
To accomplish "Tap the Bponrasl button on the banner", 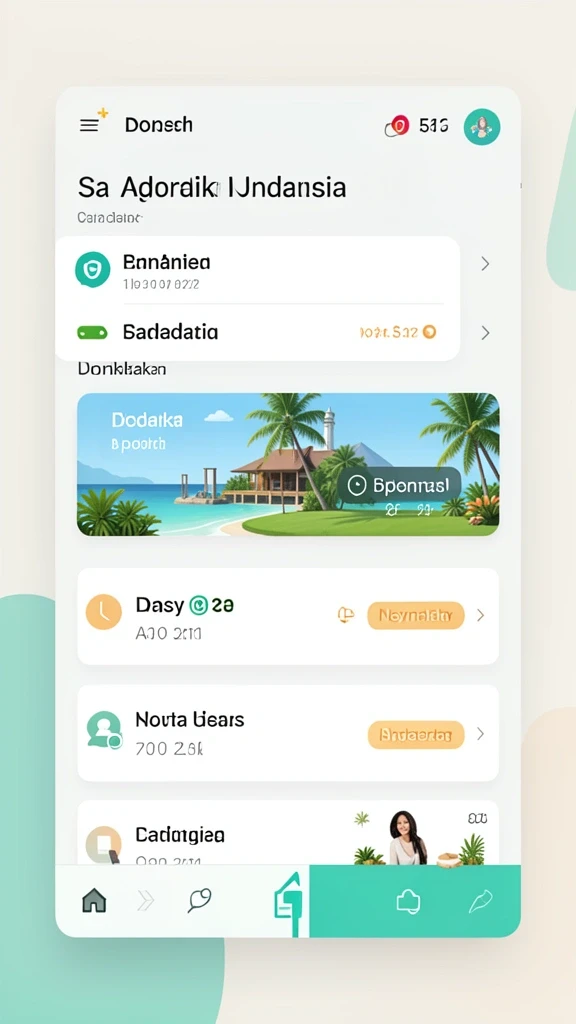I will (x=399, y=485).
